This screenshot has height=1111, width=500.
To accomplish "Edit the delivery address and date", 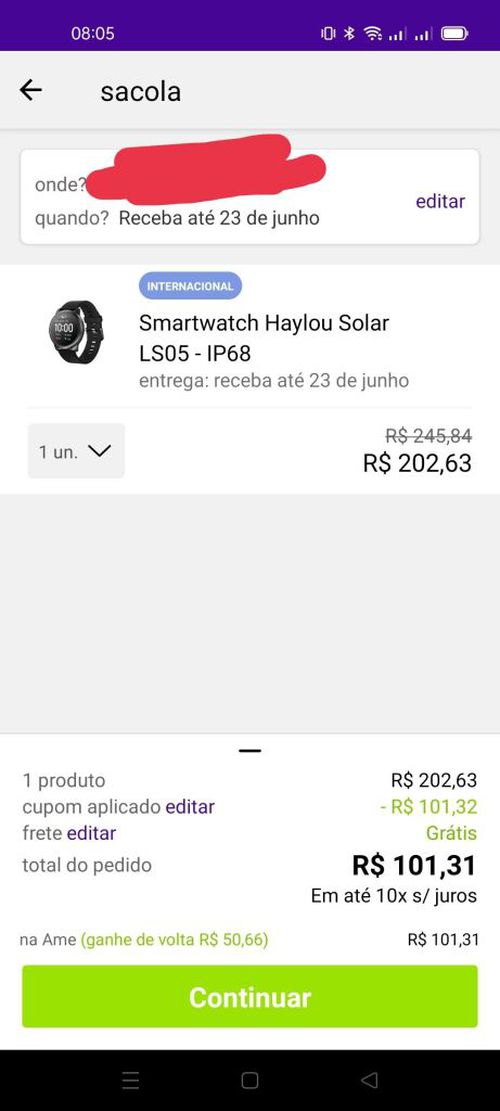I will [x=440, y=201].
